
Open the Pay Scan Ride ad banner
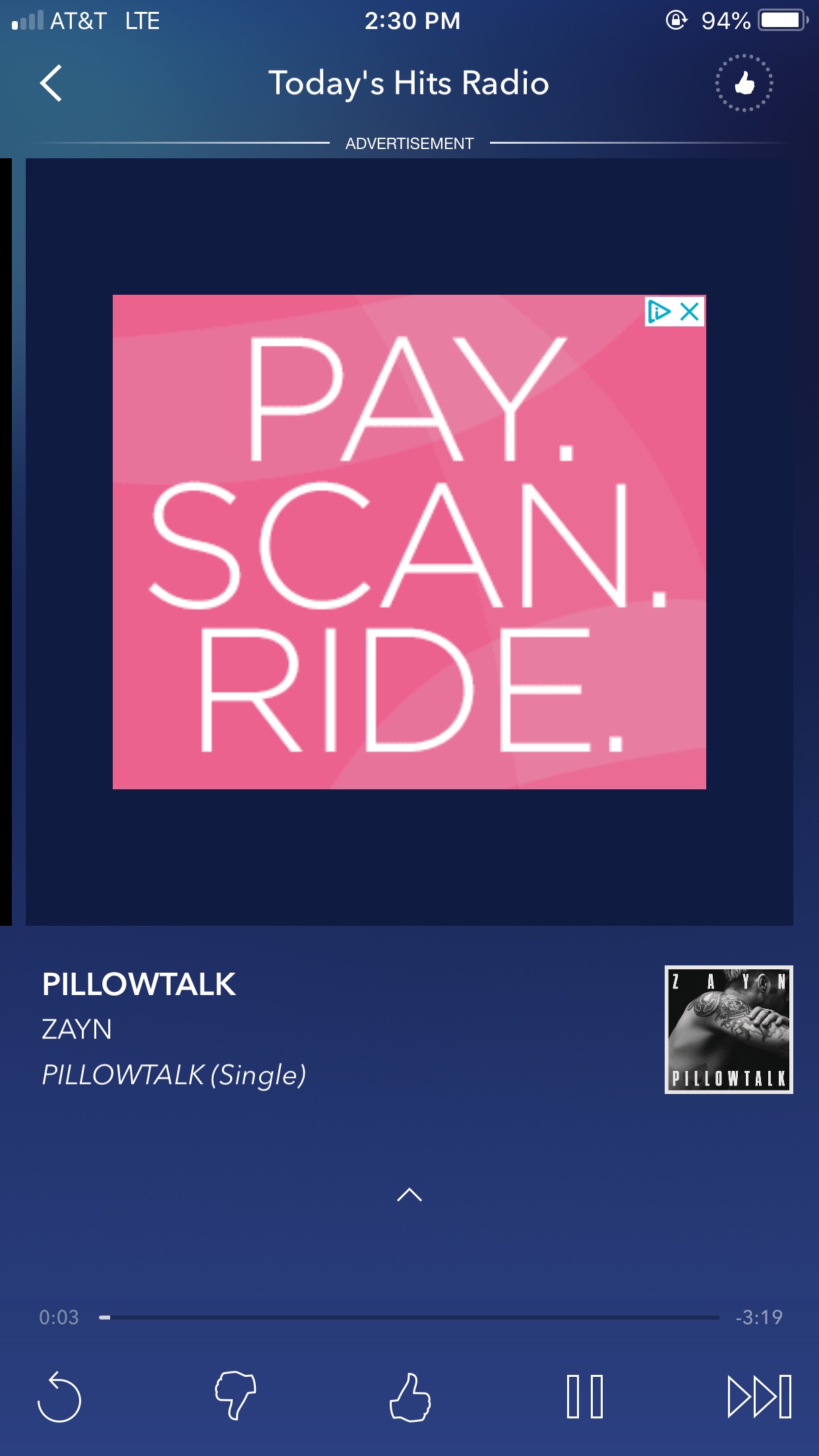409,541
